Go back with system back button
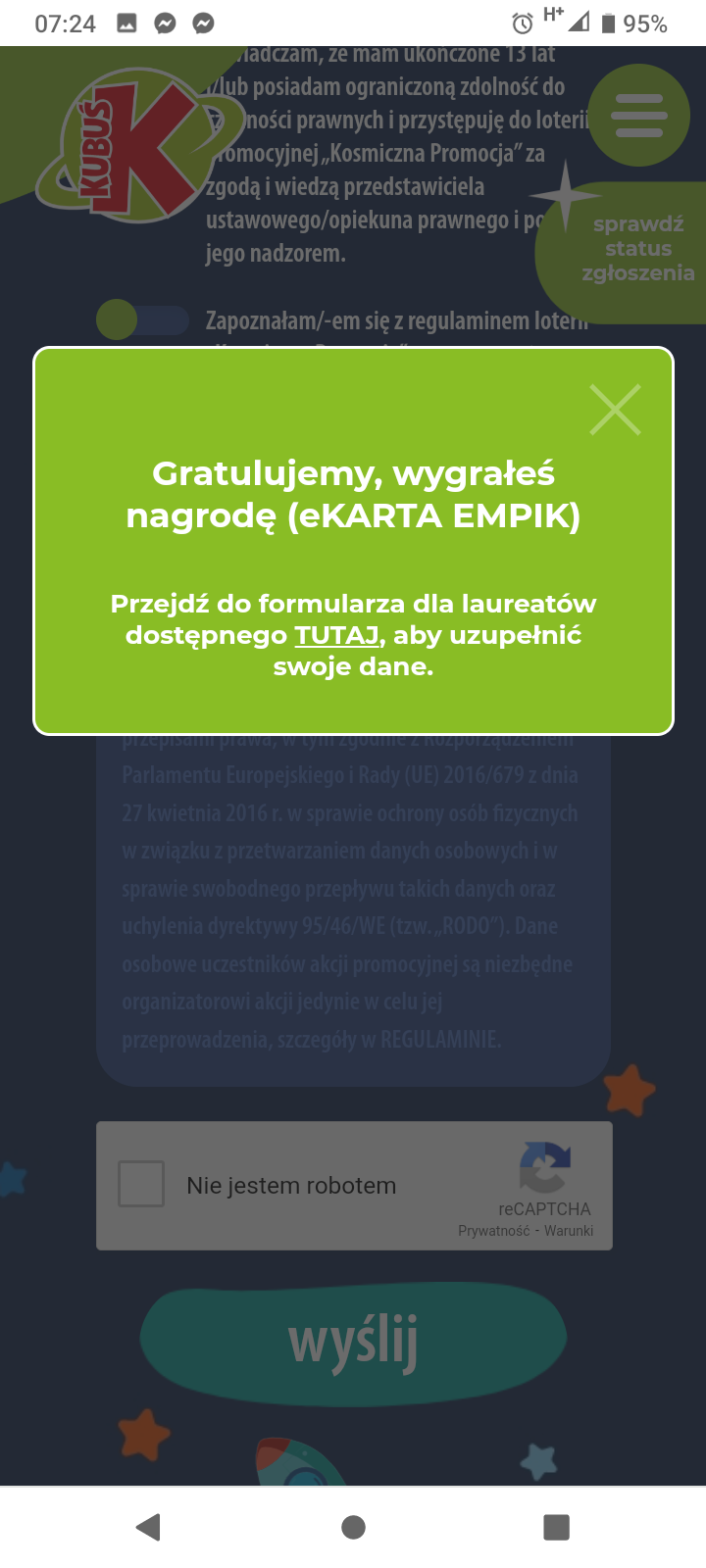This screenshot has width=706, height=1568. coord(149,1527)
